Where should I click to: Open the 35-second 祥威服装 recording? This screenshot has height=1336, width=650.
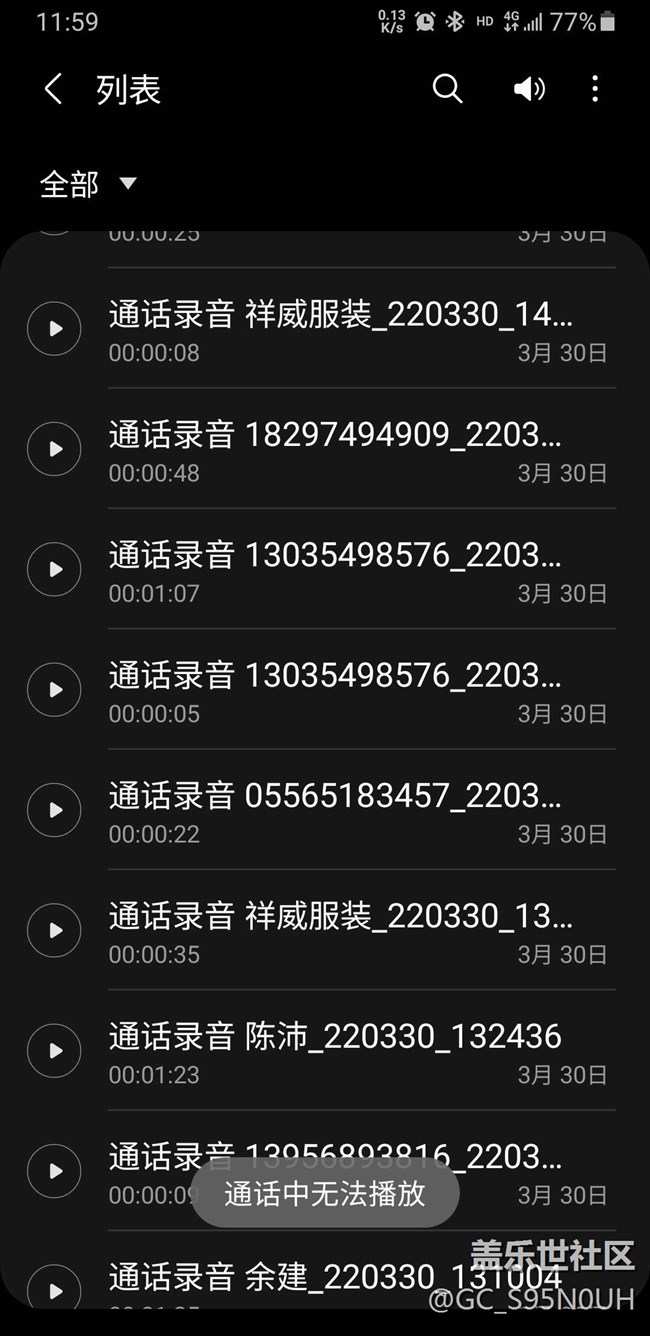coord(325,931)
